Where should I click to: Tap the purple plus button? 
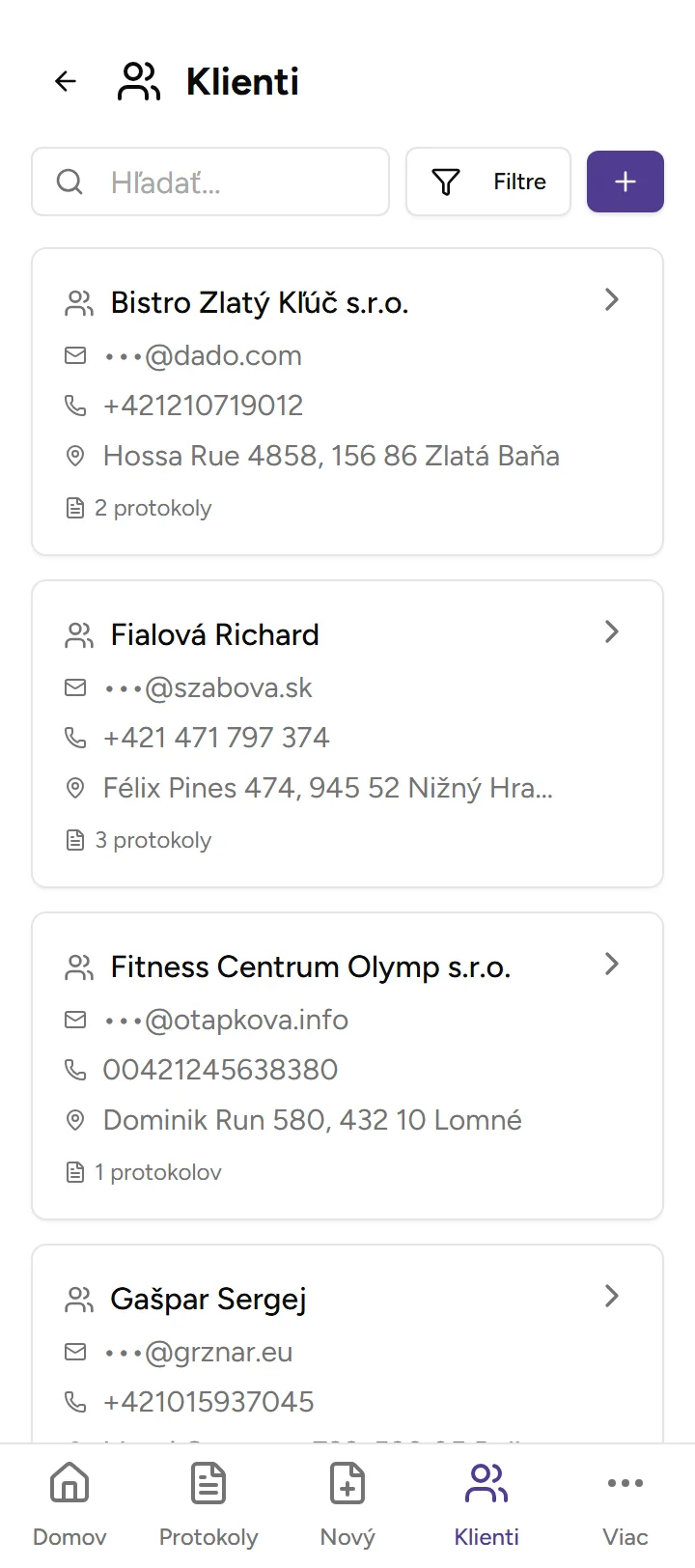(625, 182)
